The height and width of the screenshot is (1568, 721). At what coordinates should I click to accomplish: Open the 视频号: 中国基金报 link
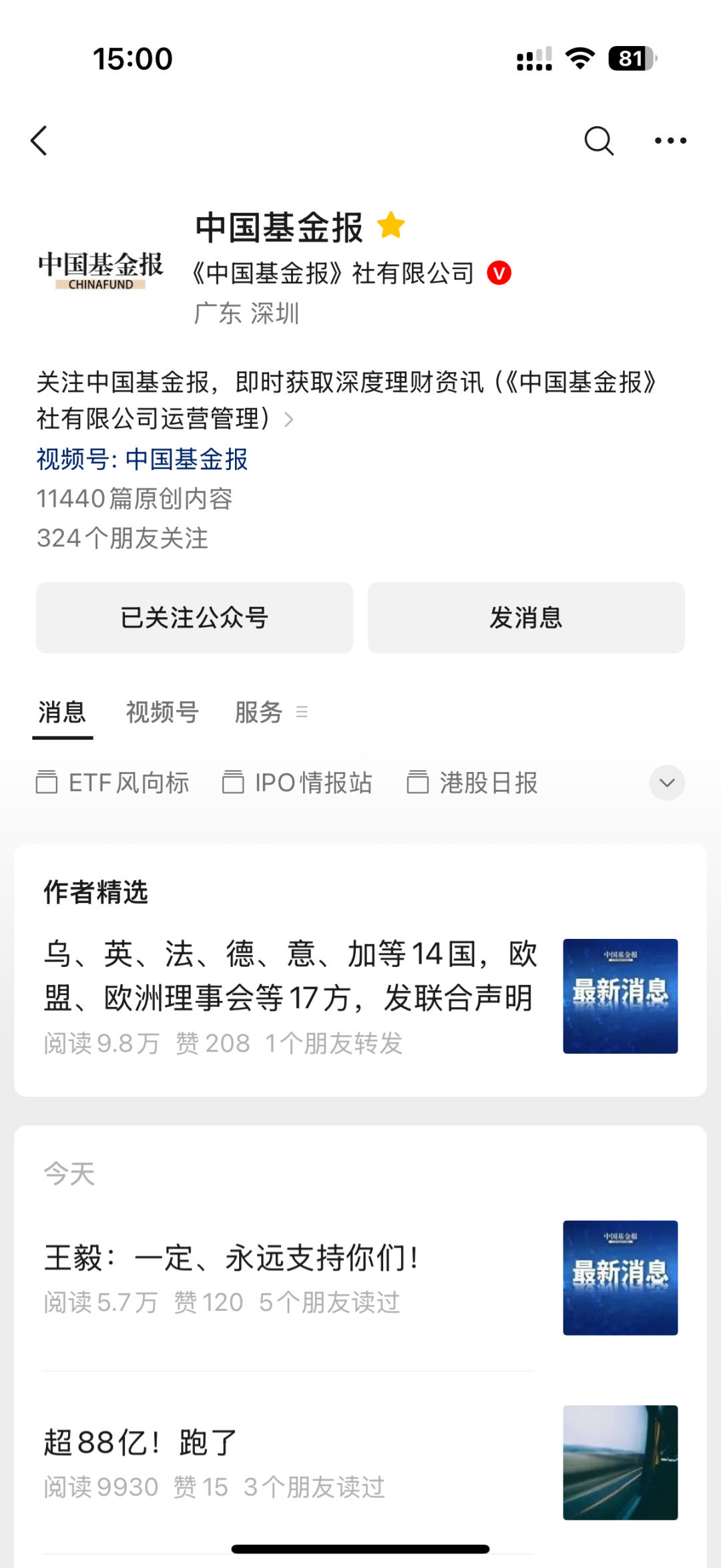coord(142,459)
